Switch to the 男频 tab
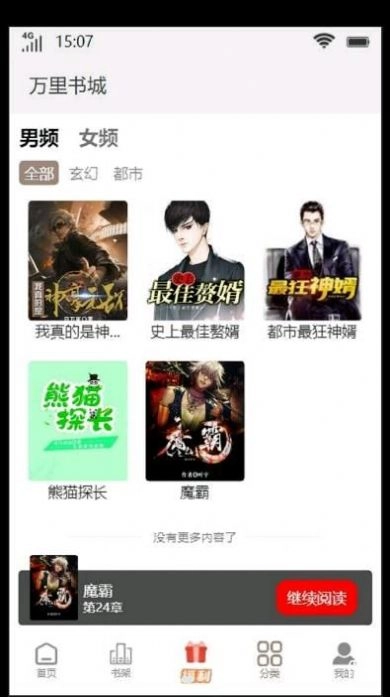The width and height of the screenshot is (390, 697). click(x=39, y=138)
